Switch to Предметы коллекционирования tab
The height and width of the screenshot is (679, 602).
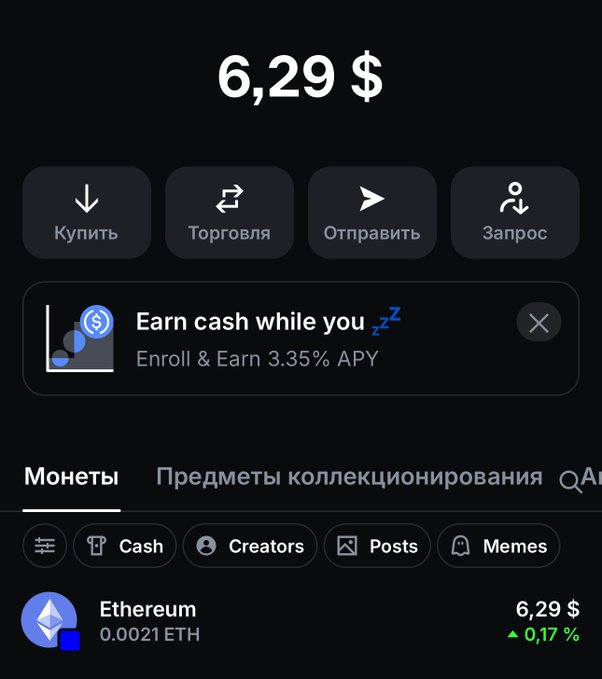[349, 477]
